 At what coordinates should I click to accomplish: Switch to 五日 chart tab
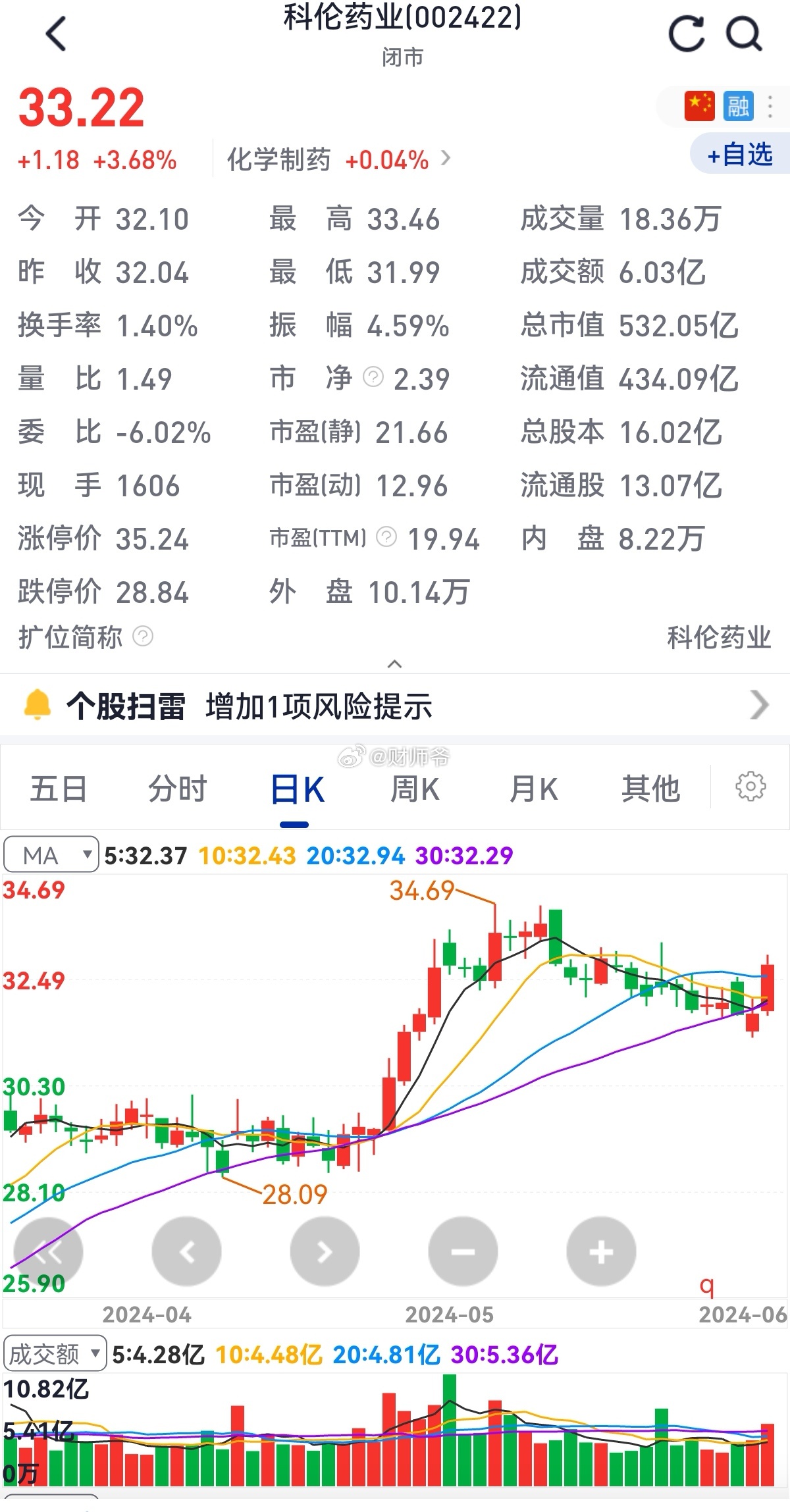coord(59,789)
